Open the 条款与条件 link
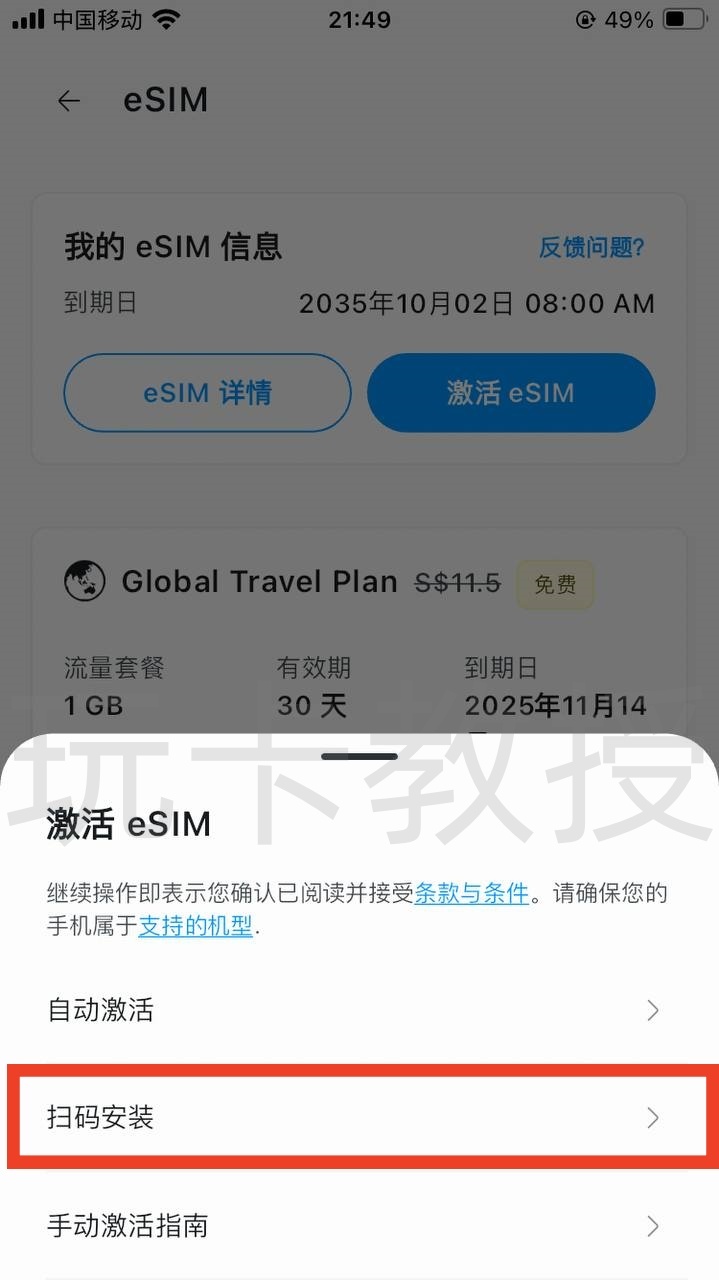 472,893
